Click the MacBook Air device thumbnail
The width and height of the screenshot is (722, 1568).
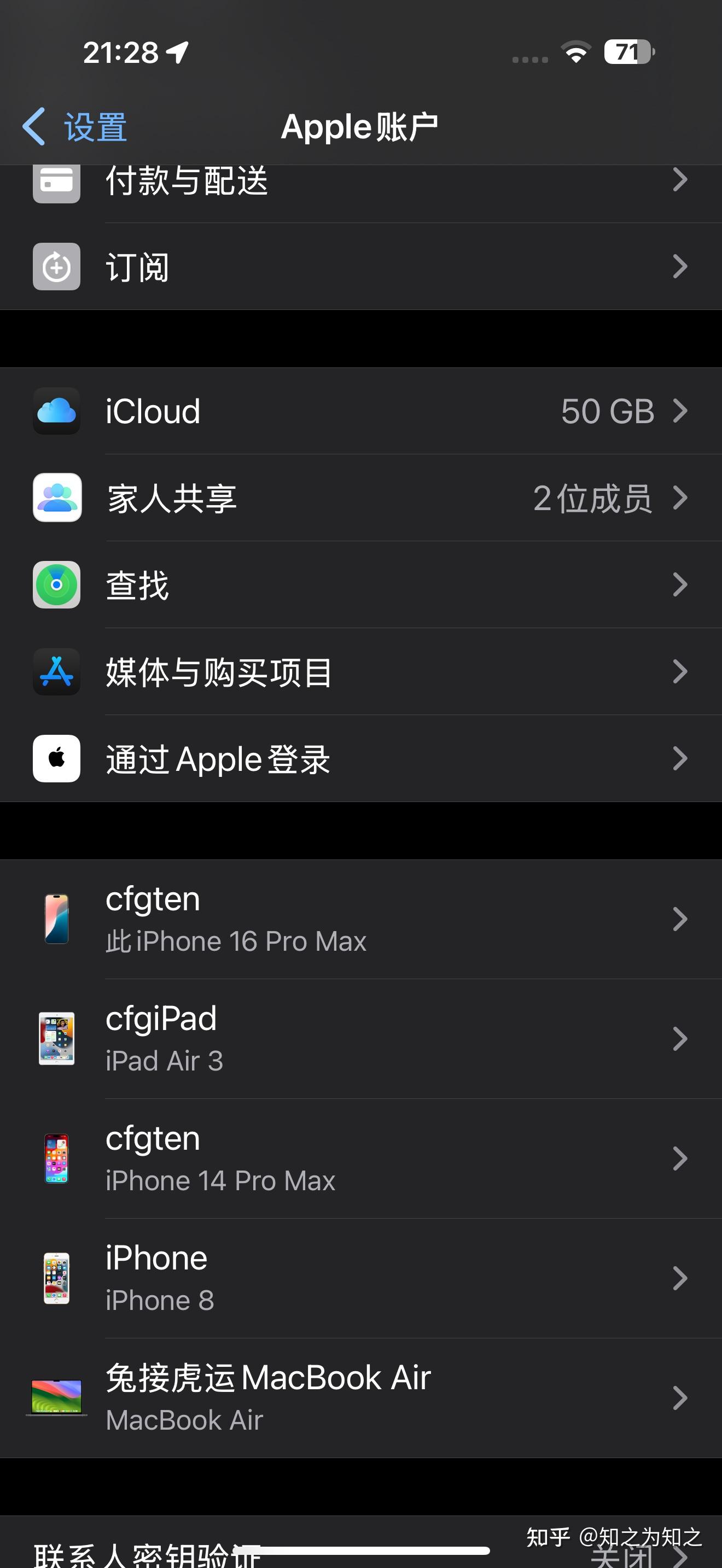click(56, 1396)
